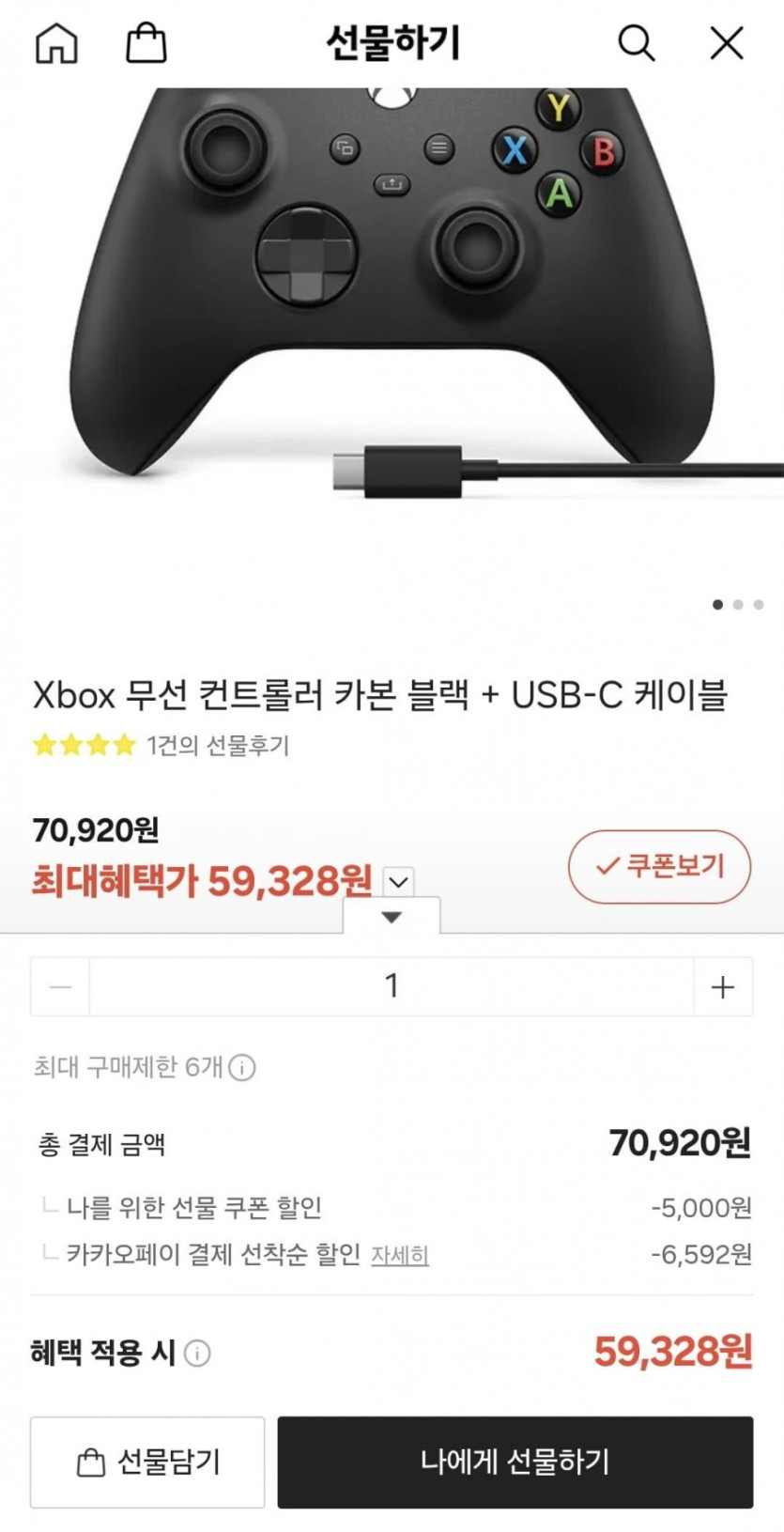Increase quantity with plus button
784x1532 pixels.
(722, 987)
